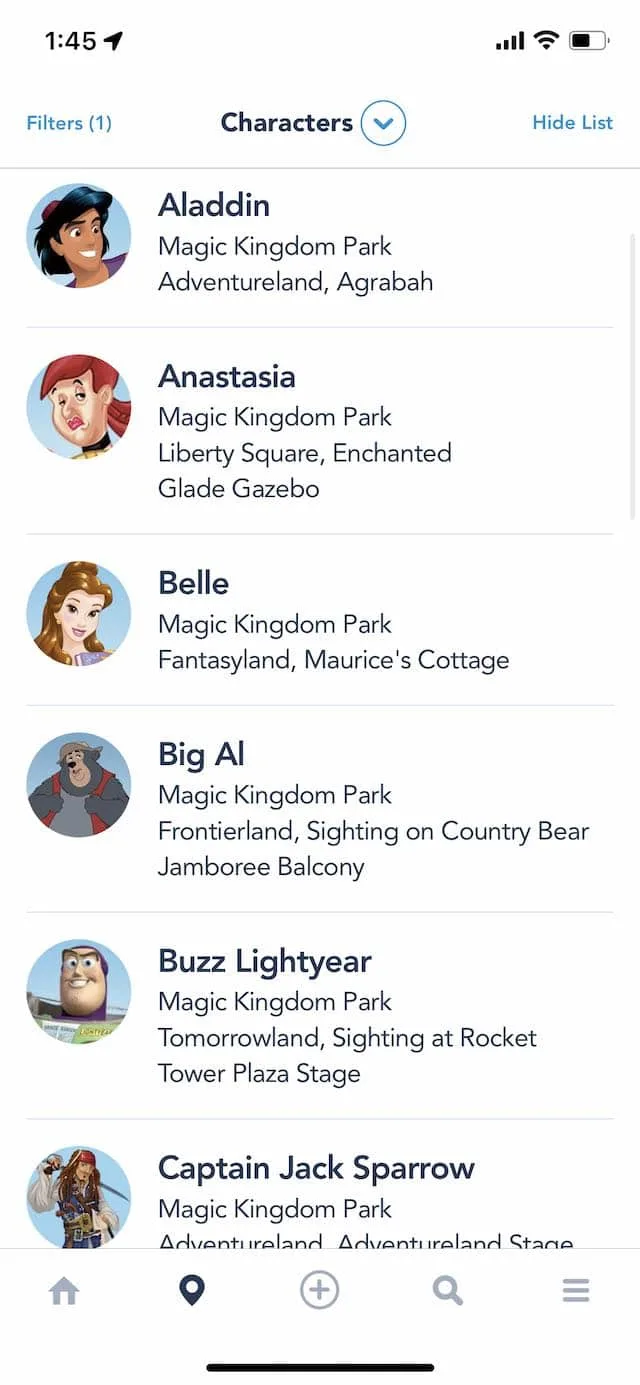Open Big Al character entry
This screenshot has height=1385, width=640.
tap(320, 808)
